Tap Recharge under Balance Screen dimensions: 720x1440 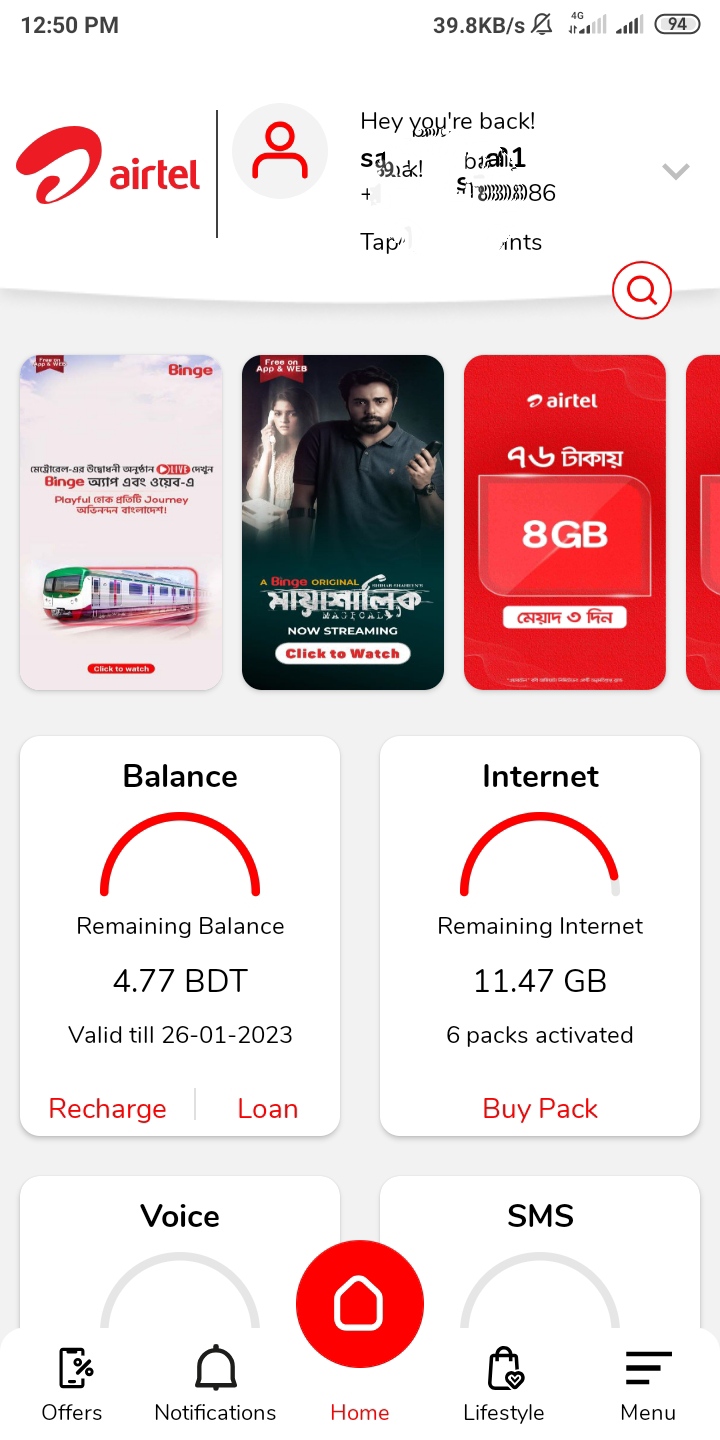point(107,1108)
